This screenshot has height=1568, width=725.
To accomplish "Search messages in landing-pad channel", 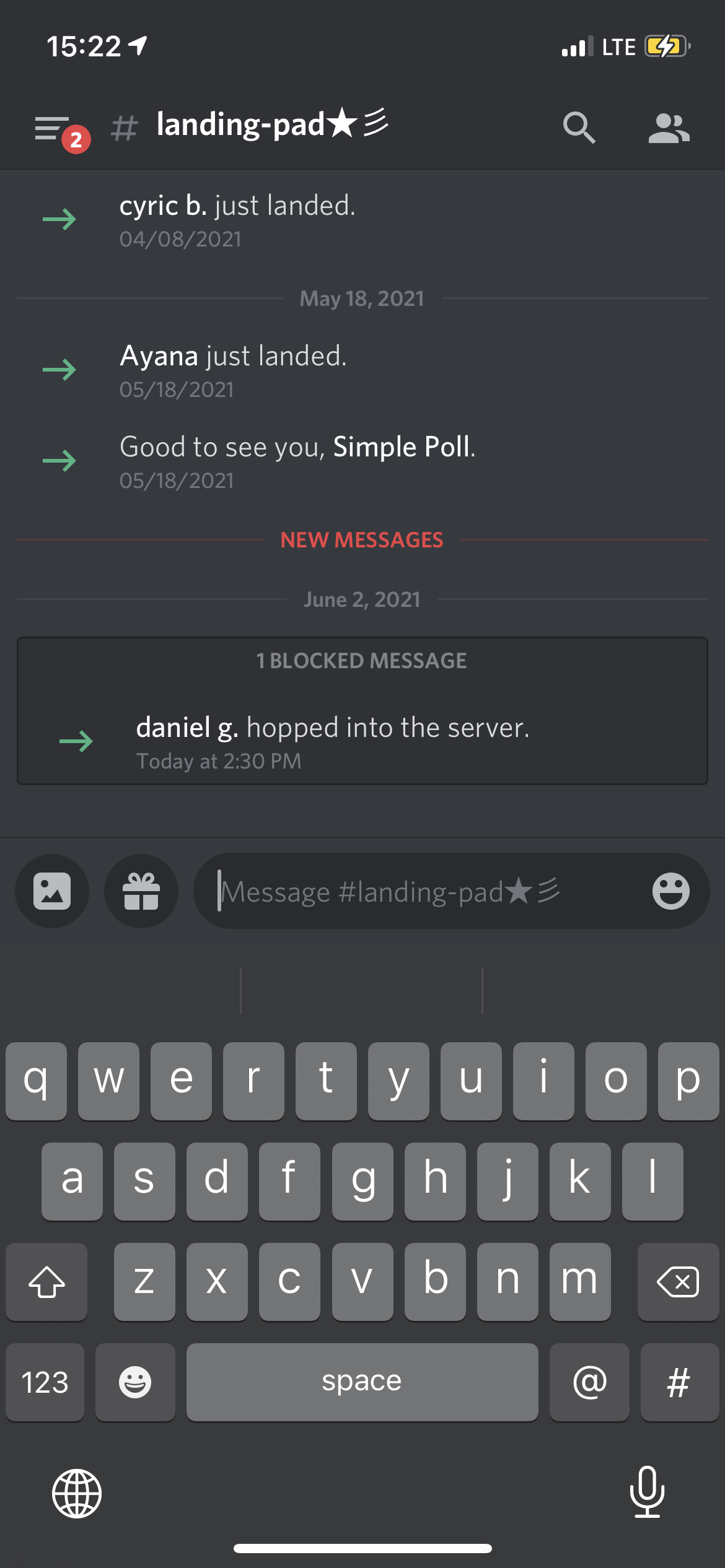I will [579, 128].
